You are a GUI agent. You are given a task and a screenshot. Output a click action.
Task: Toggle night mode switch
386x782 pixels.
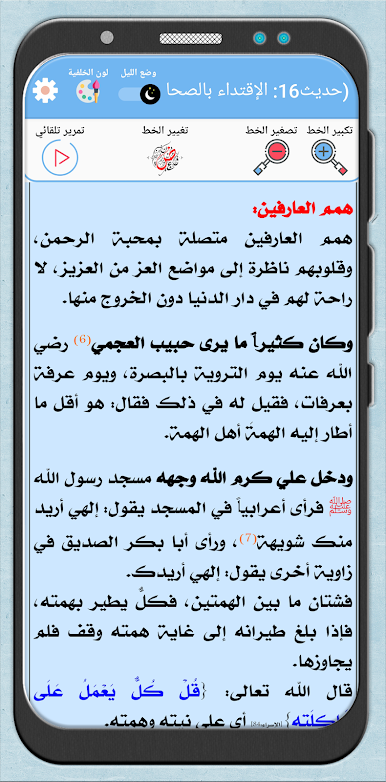click(x=140, y=94)
